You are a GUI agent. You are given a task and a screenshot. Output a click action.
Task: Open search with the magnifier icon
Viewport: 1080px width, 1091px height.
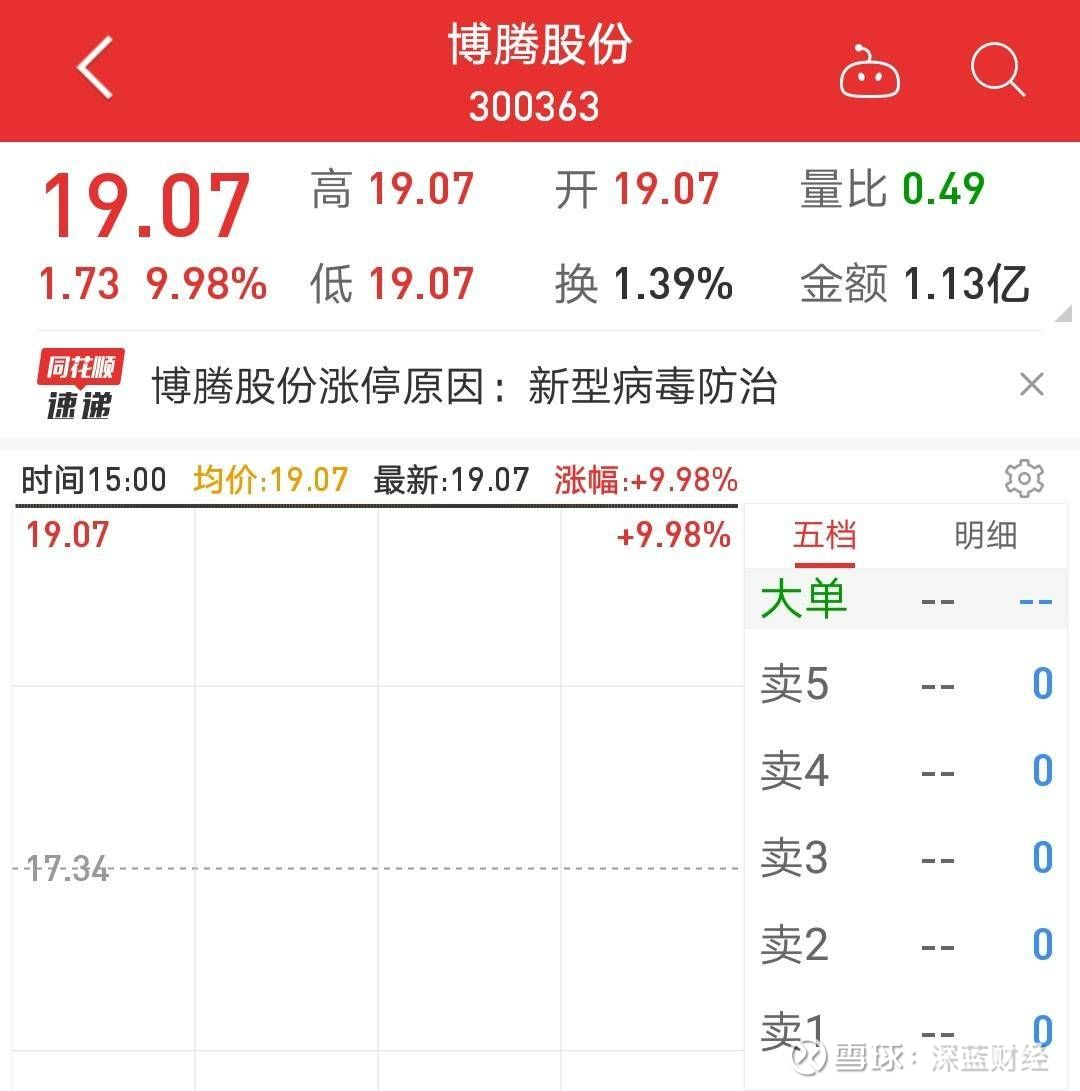(997, 70)
